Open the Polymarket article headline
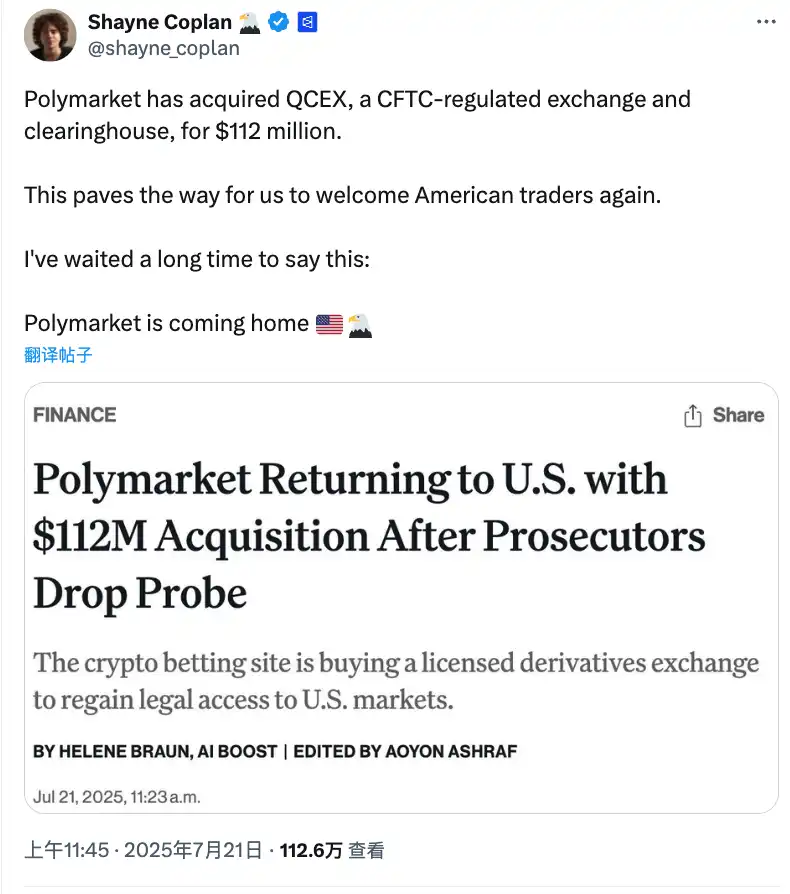This screenshot has width=790, height=894. [370, 535]
